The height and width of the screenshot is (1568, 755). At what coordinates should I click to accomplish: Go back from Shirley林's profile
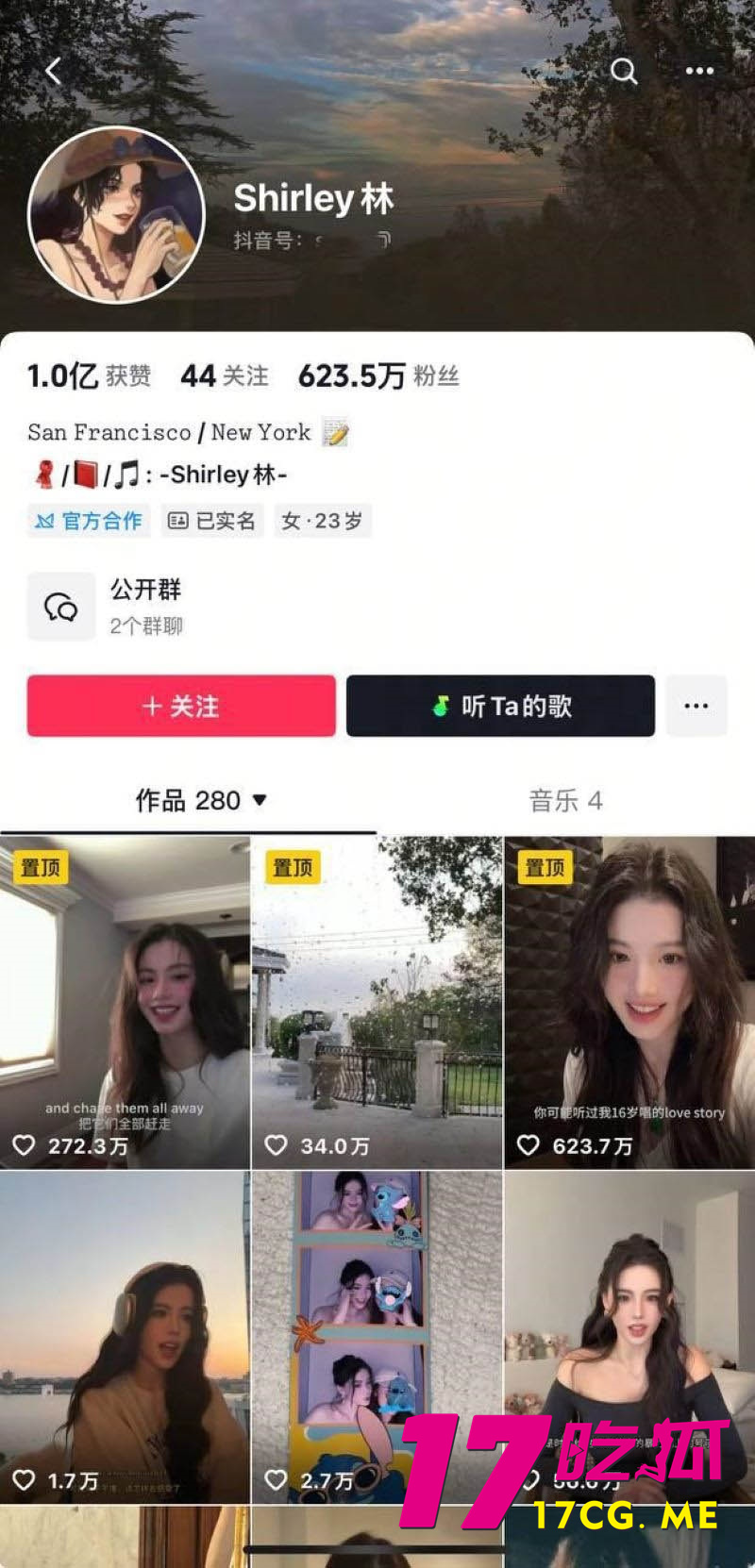click(x=53, y=71)
